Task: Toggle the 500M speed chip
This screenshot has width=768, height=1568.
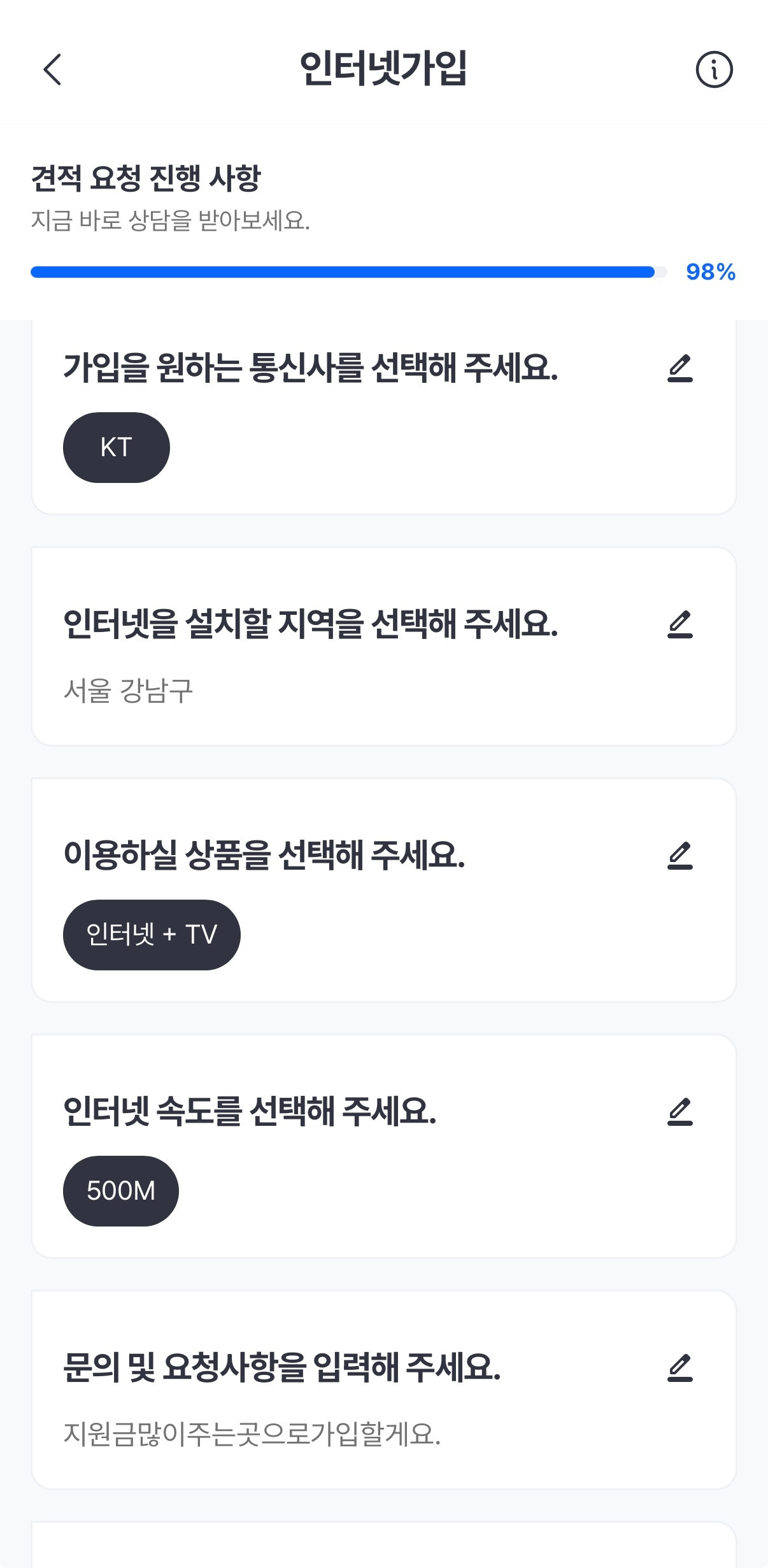Action: click(120, 1191)
